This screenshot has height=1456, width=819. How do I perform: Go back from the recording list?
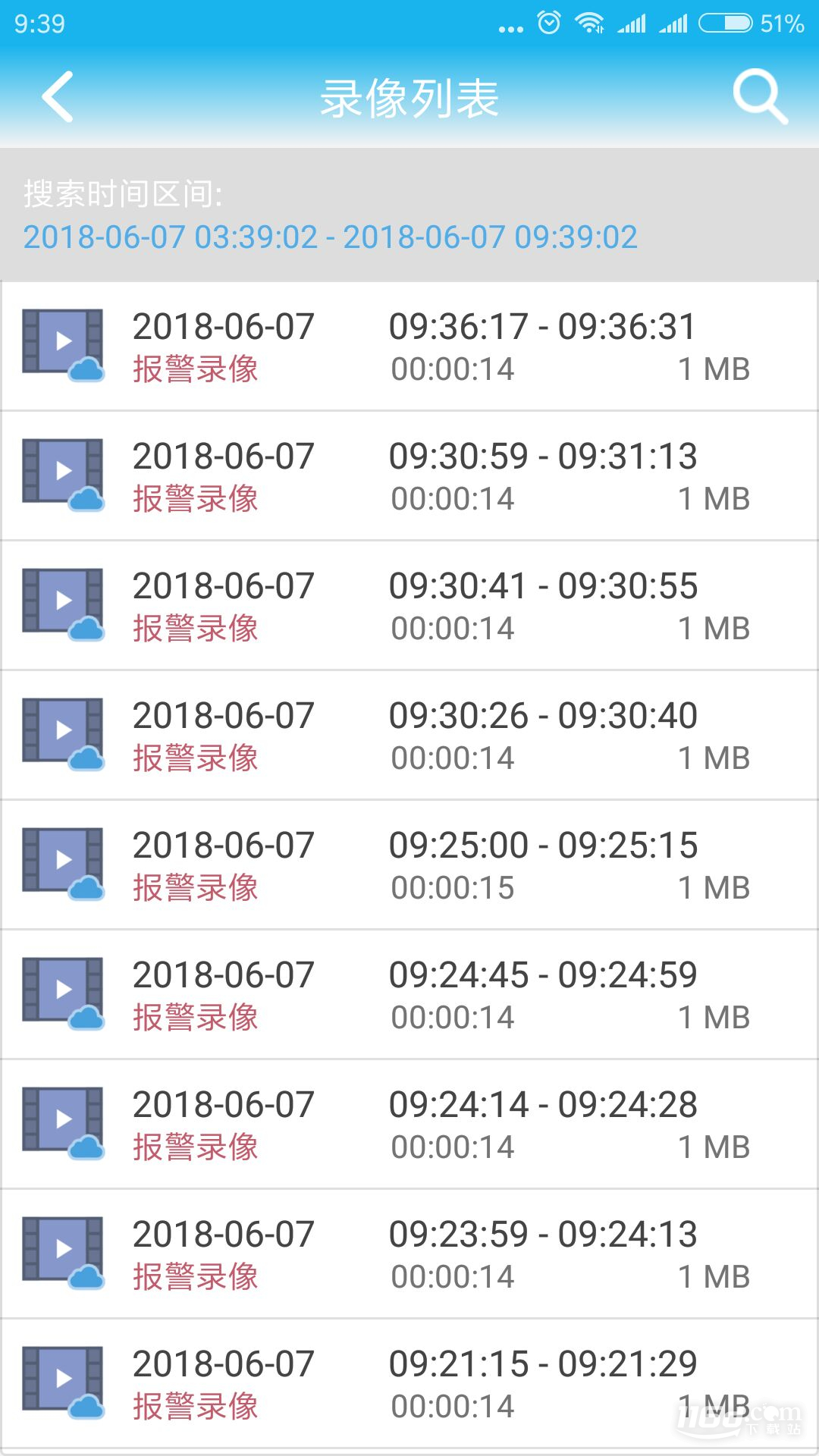tap(58, 97)
